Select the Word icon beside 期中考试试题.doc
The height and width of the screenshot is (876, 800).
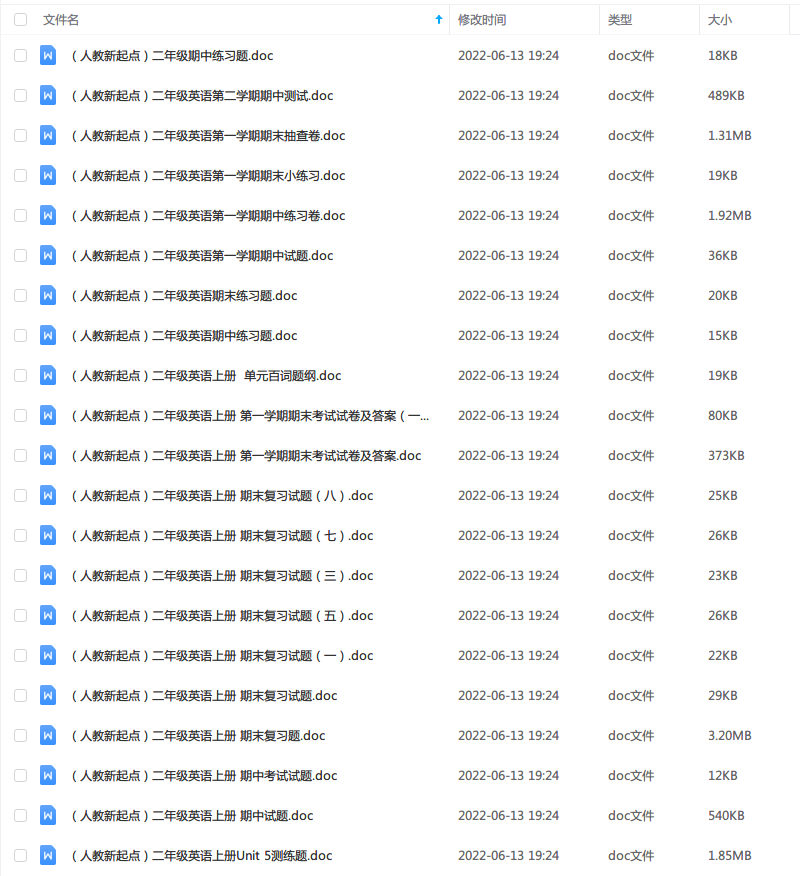point(47,776)
